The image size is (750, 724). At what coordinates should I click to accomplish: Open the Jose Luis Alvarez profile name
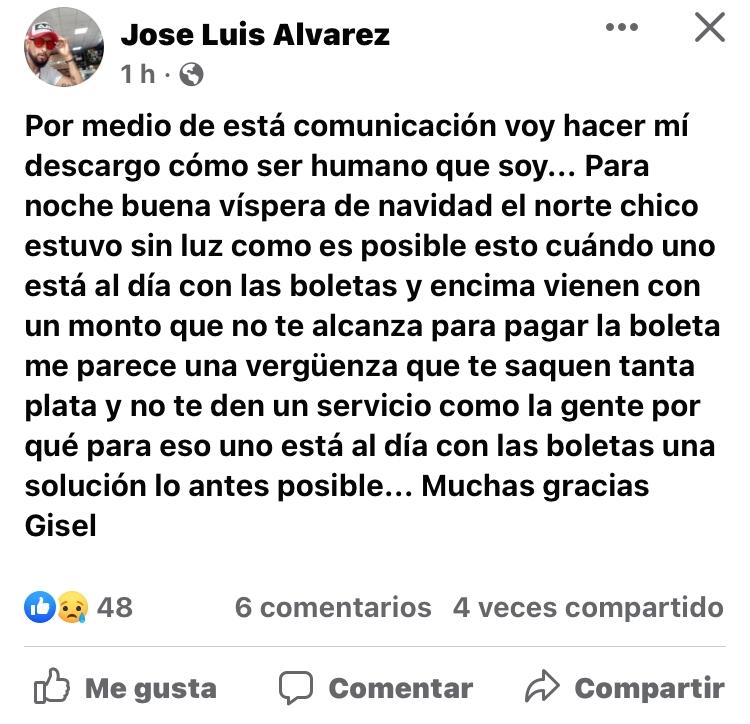pyautogui.click(x=255, y=35)
